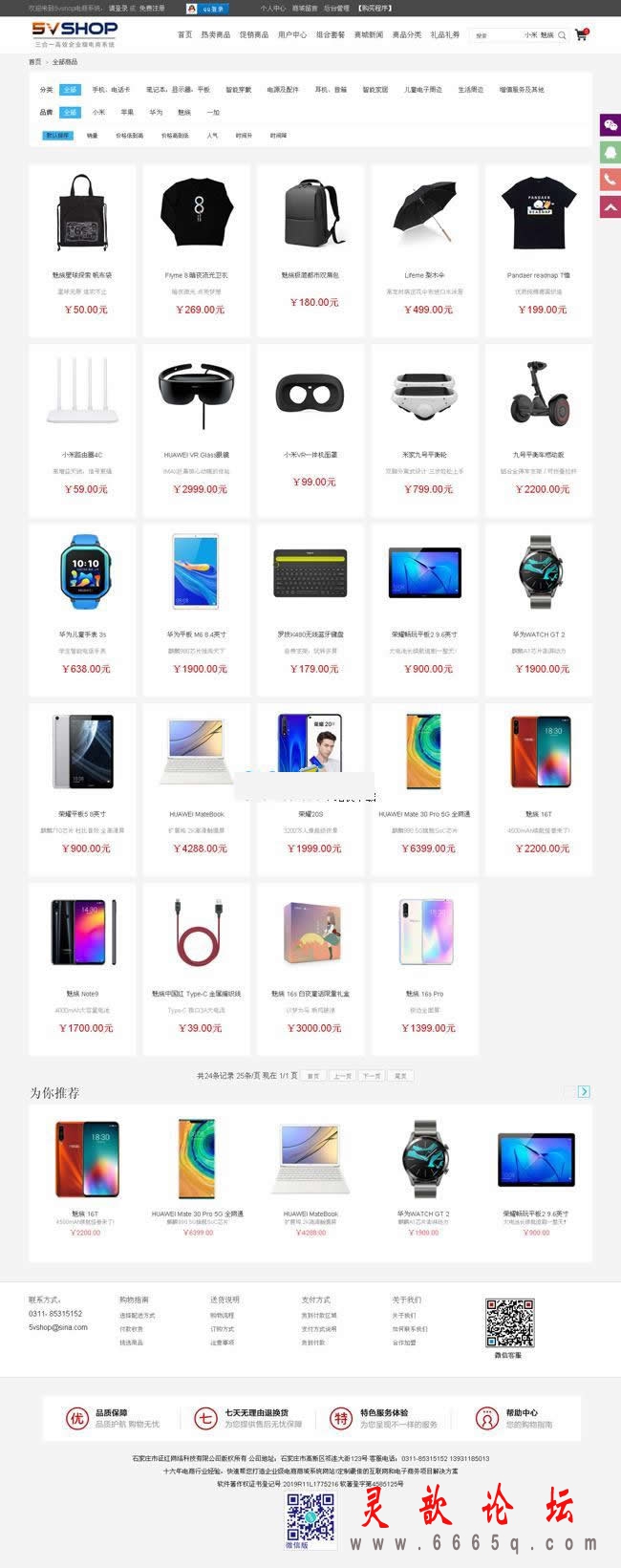This screenshot has height=1568, width=621.
Task: Select the 小米 brand filter
Action: (x=98, y=113)
